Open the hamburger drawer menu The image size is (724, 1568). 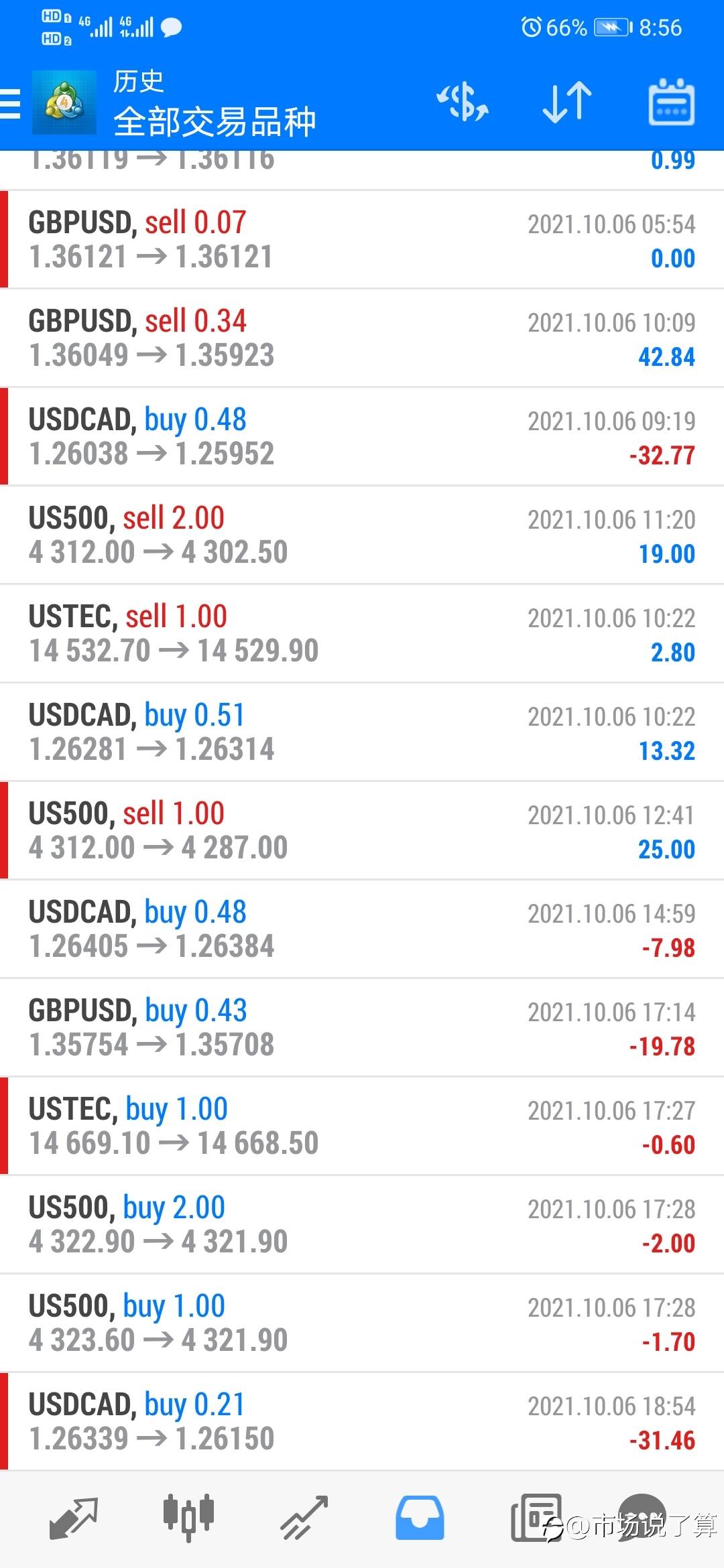click(x=11, y=104)
